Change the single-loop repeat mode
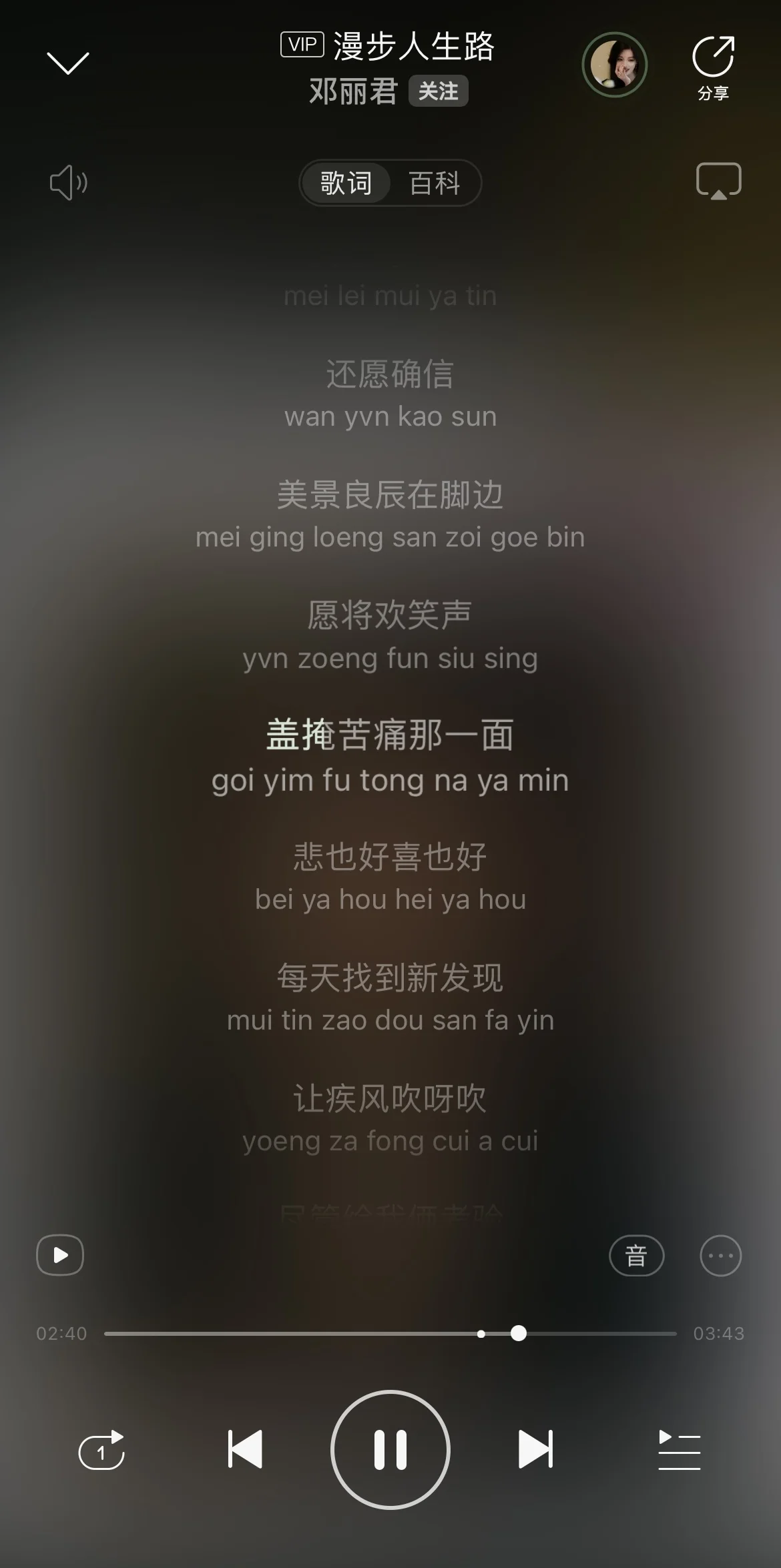The height and width of the screenshot is (1568, 781). pyautogui.click(x=101, y=1449)
